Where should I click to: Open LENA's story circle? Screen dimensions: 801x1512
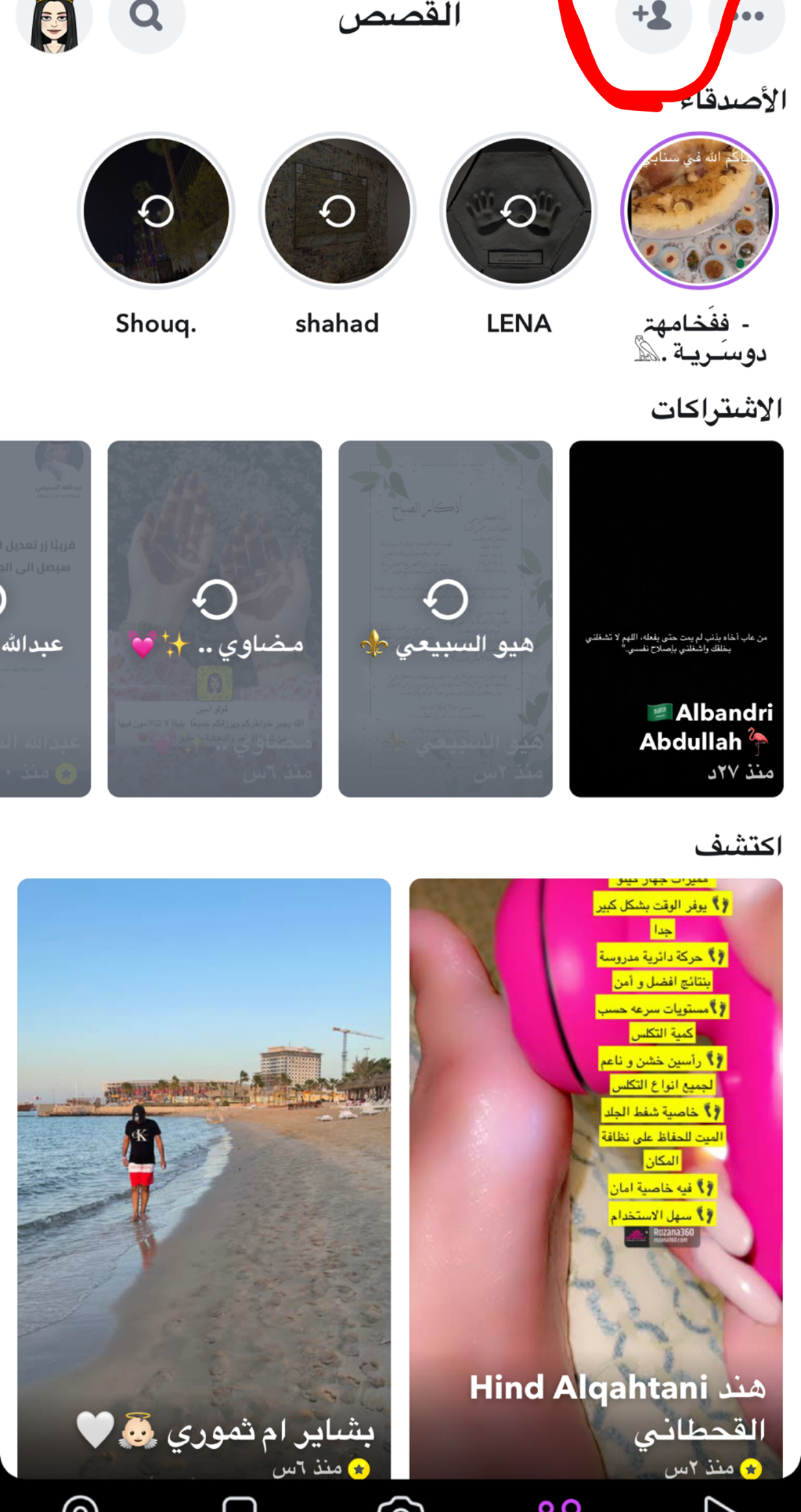tap(518, 211)
